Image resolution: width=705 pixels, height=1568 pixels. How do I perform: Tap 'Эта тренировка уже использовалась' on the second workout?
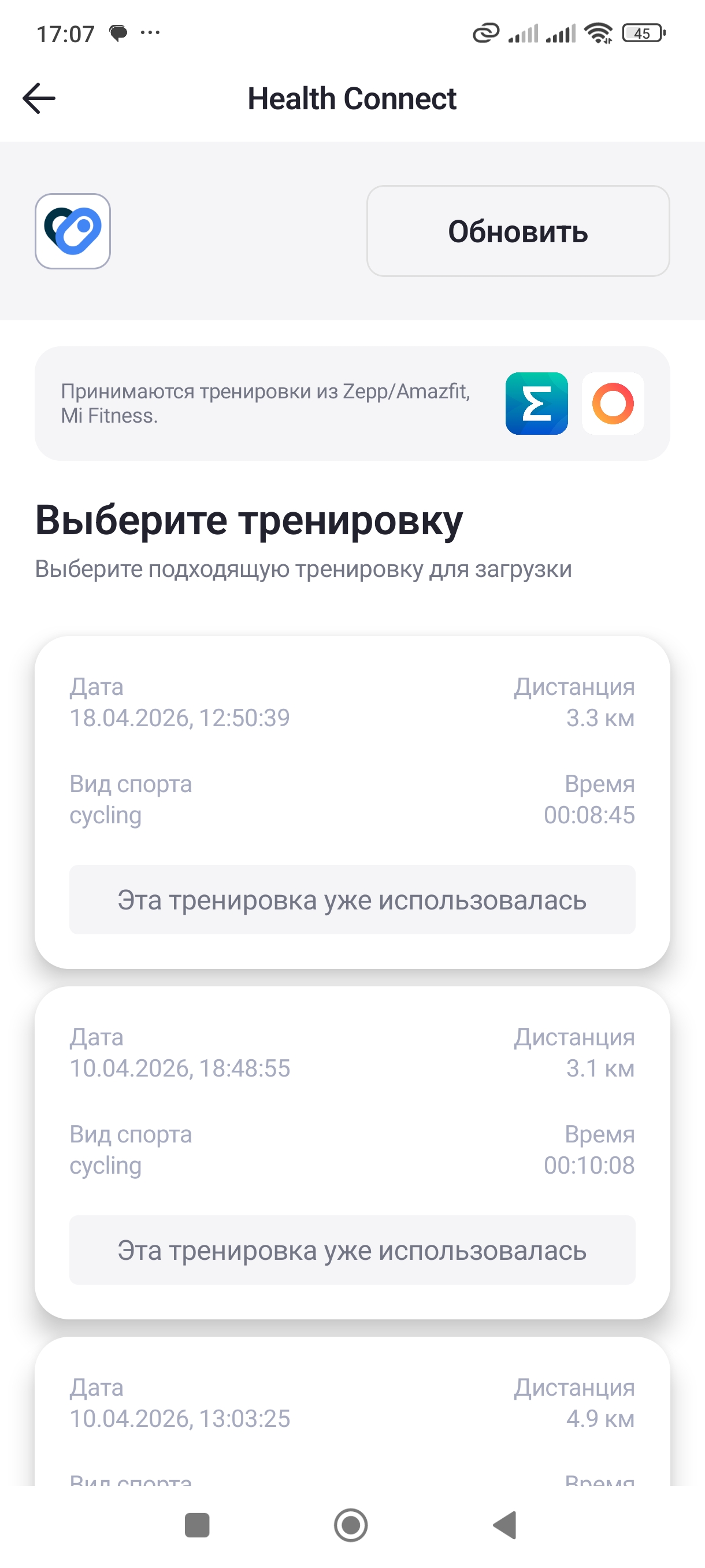(x=351, y=1250)
